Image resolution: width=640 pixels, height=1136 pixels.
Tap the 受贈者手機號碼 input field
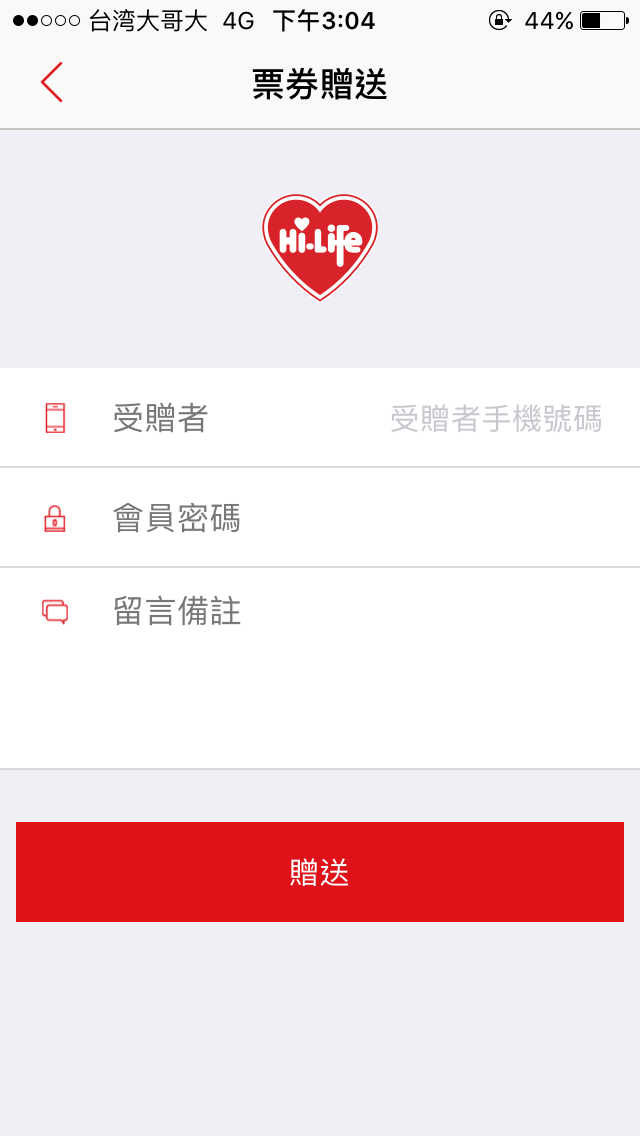pos(495,418)
